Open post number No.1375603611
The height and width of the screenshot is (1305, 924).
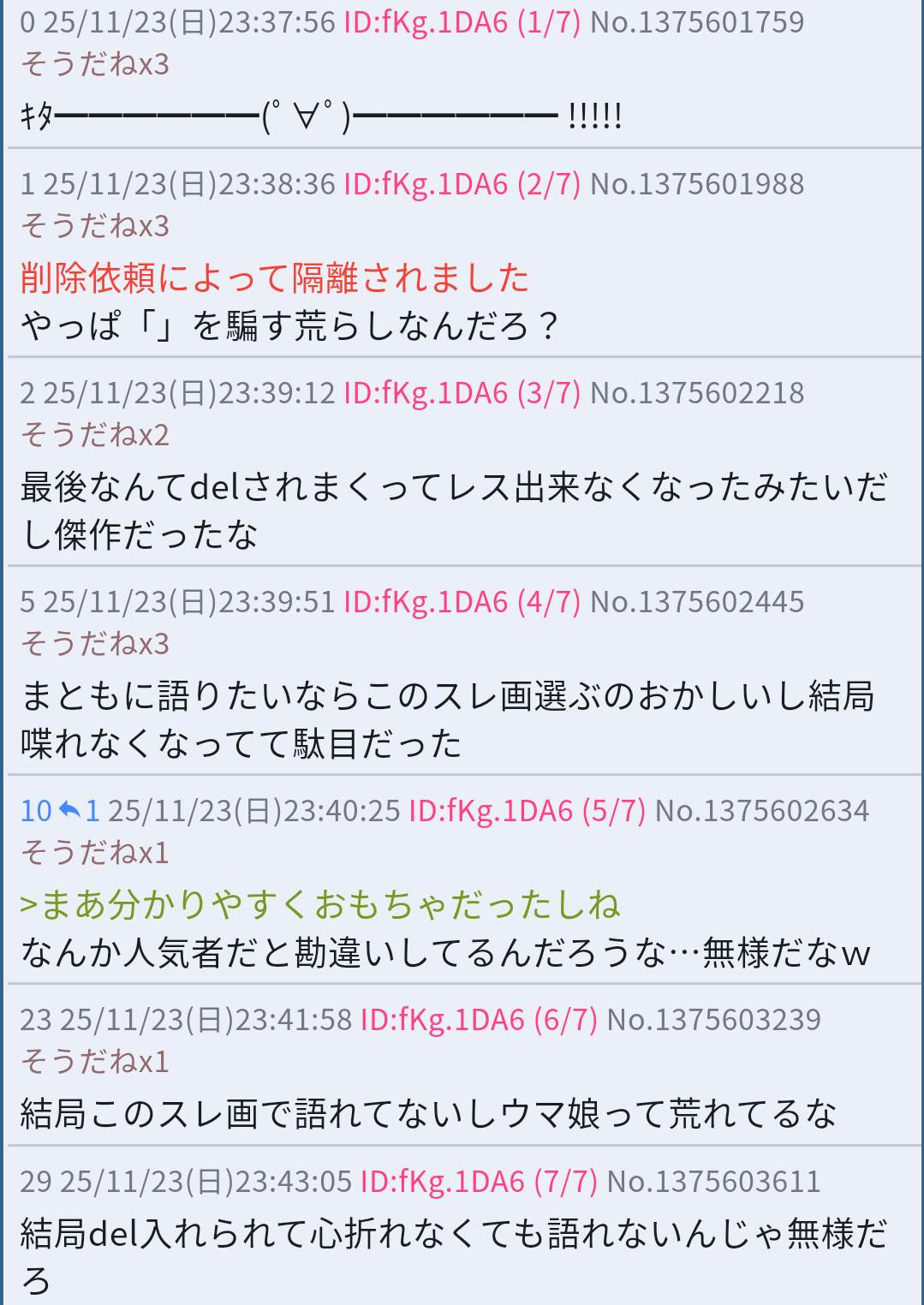pos(713,1182)
